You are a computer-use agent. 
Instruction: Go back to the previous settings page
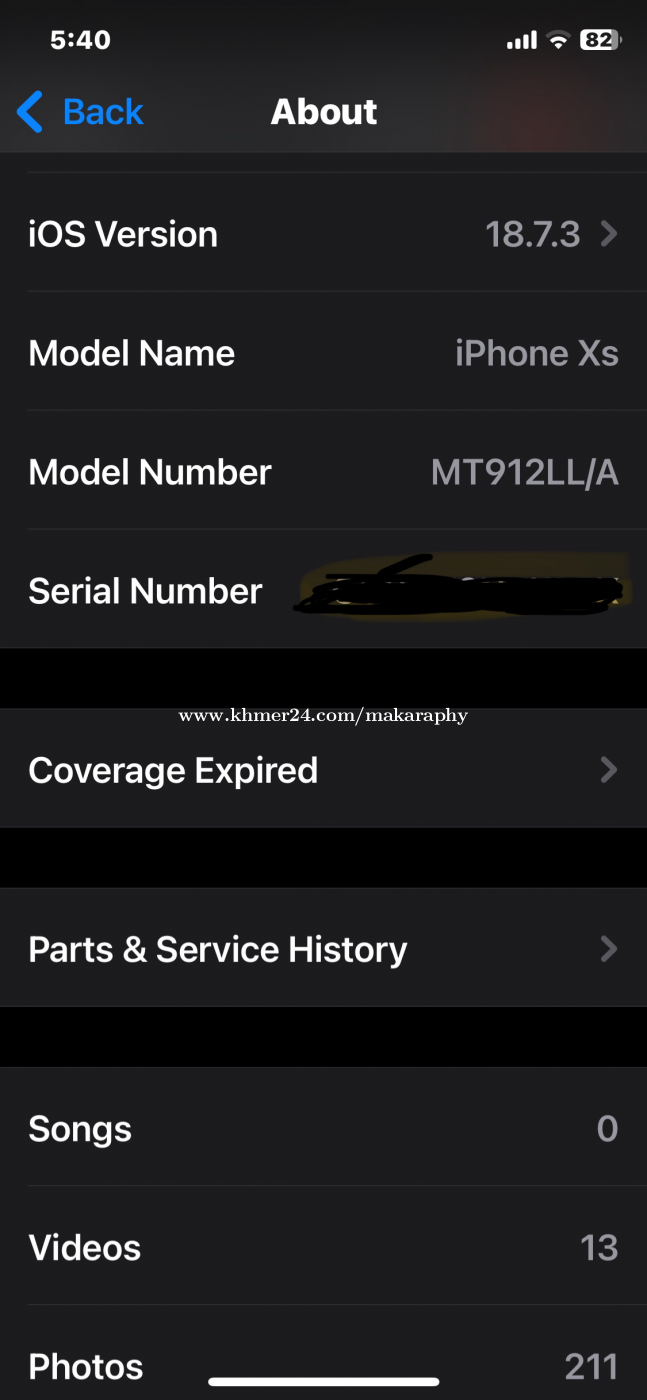(80, 112)
